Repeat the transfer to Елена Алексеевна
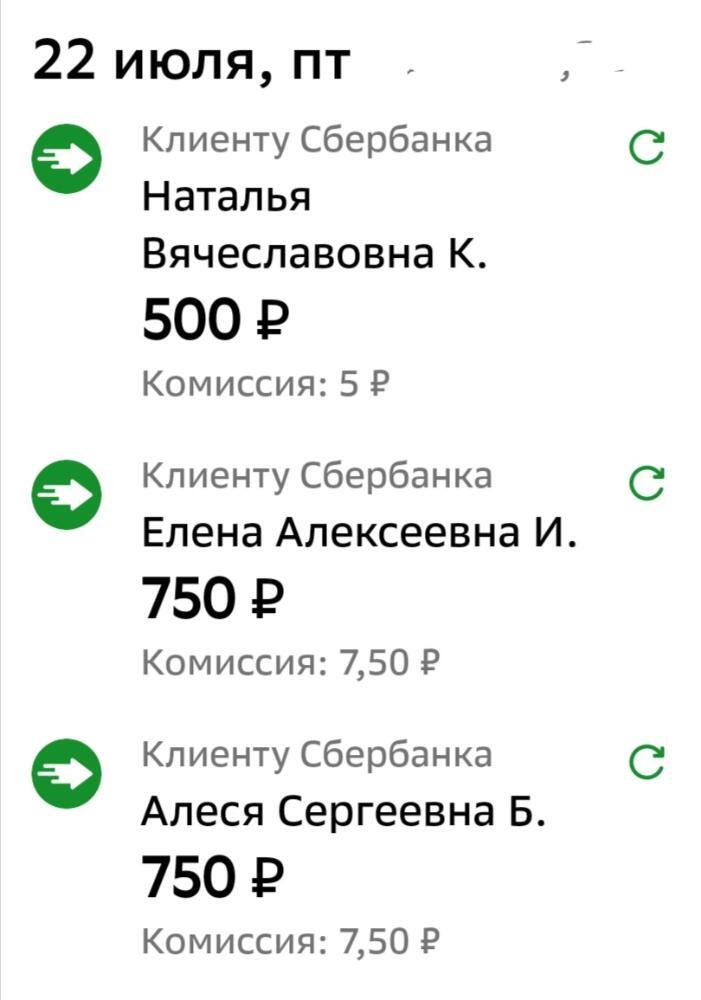 tap(646, 484)
